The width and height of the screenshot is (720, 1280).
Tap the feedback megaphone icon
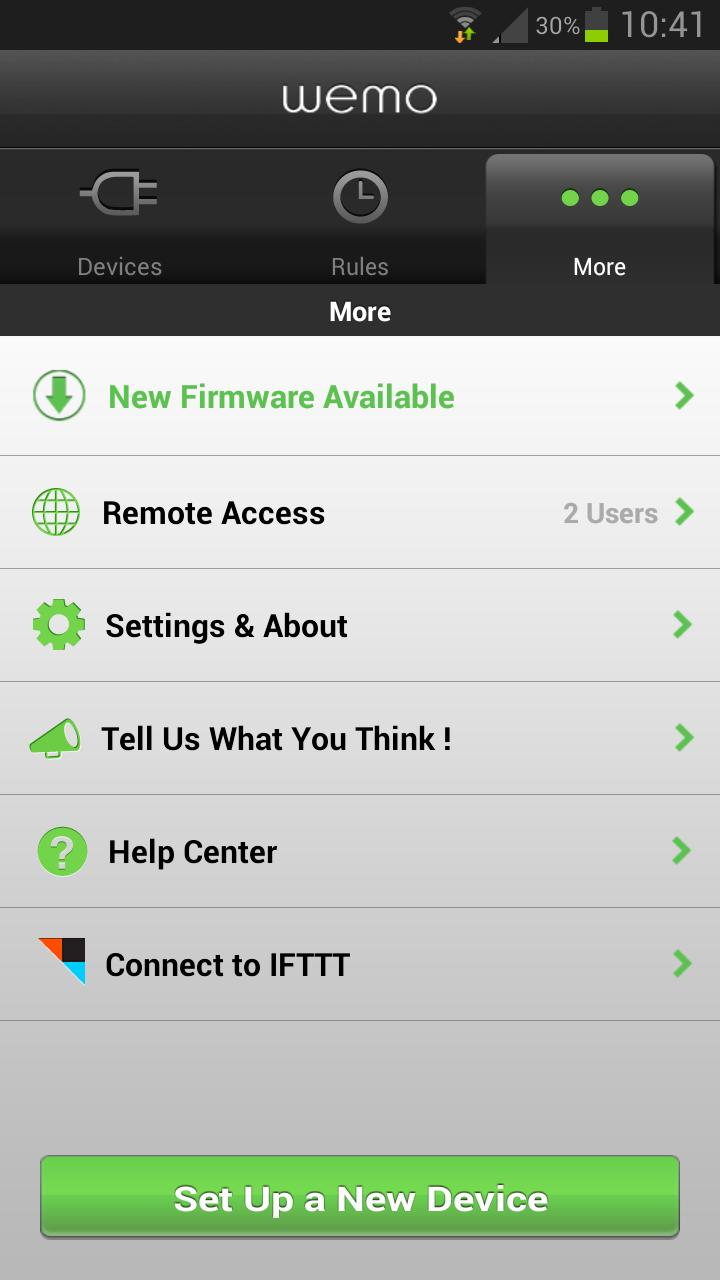pyautogui.click(x=58, y=738)
